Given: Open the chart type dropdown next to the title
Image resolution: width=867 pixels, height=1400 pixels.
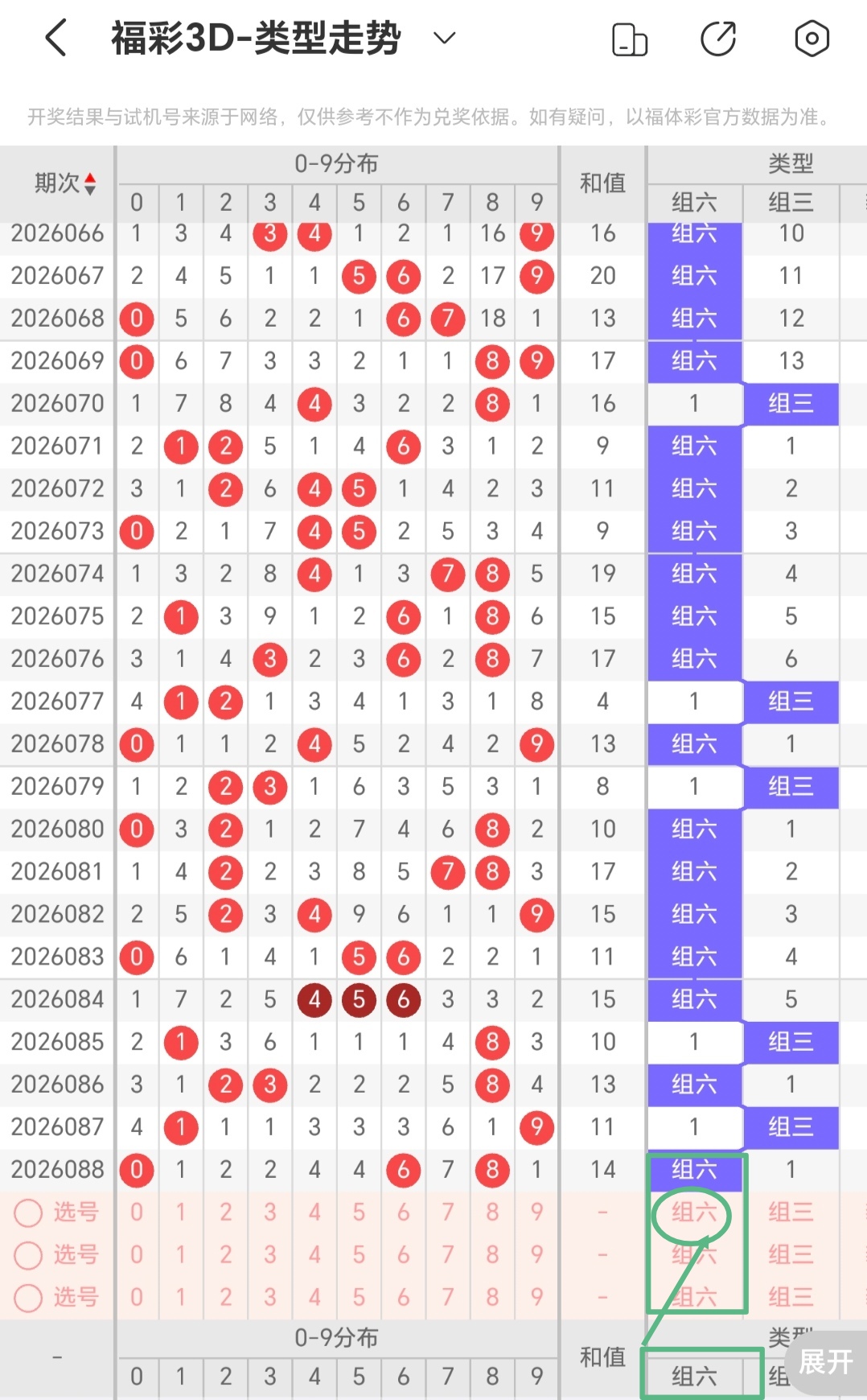Looking at the screenshot, I should 443,37.
